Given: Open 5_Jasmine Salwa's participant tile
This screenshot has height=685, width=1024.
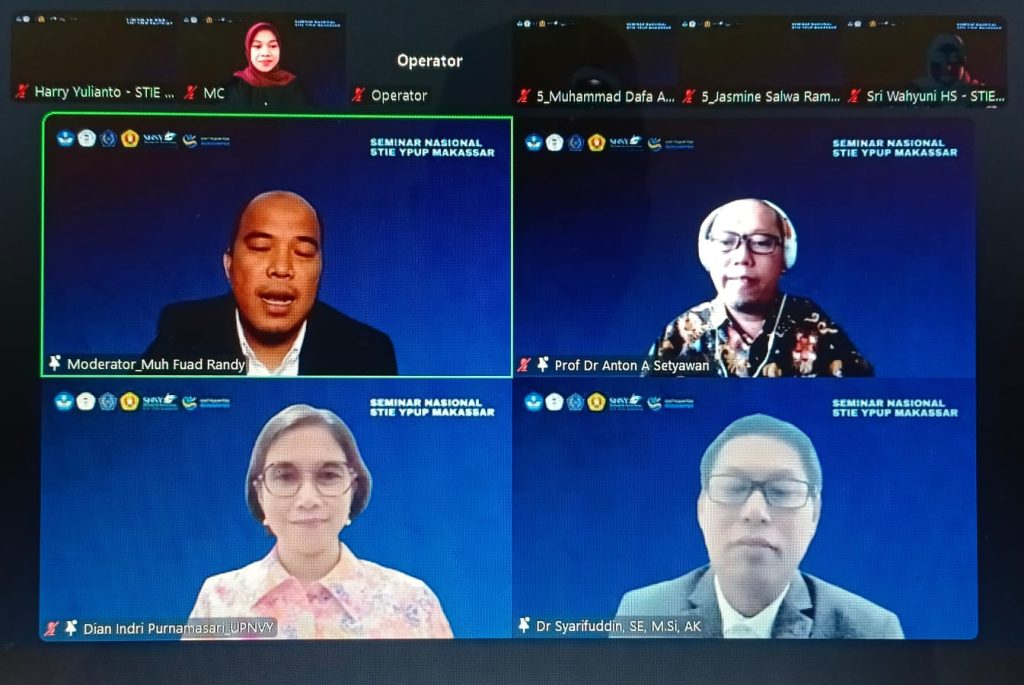Looking at the screenshot, I should 762,60.
